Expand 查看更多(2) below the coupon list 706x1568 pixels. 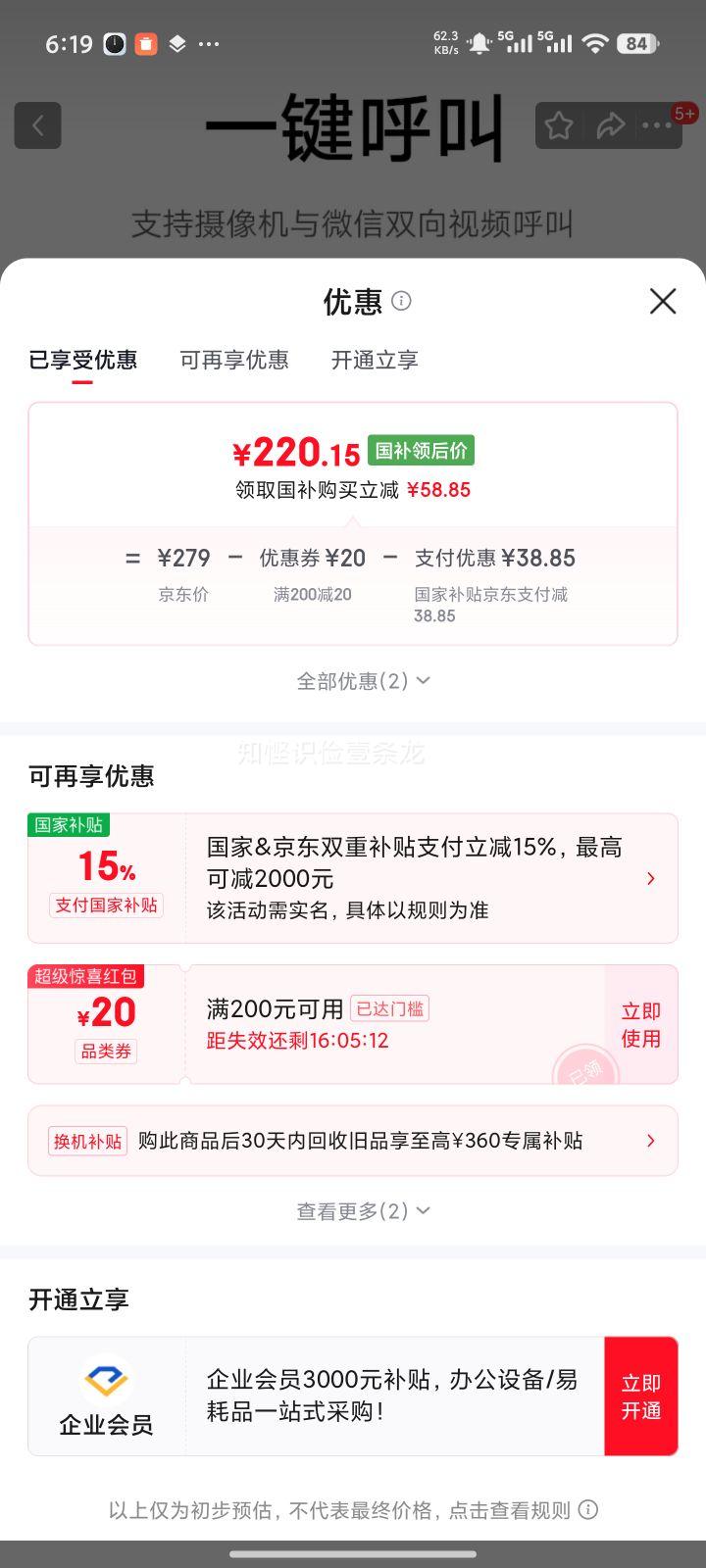(x=361, y=1210)
